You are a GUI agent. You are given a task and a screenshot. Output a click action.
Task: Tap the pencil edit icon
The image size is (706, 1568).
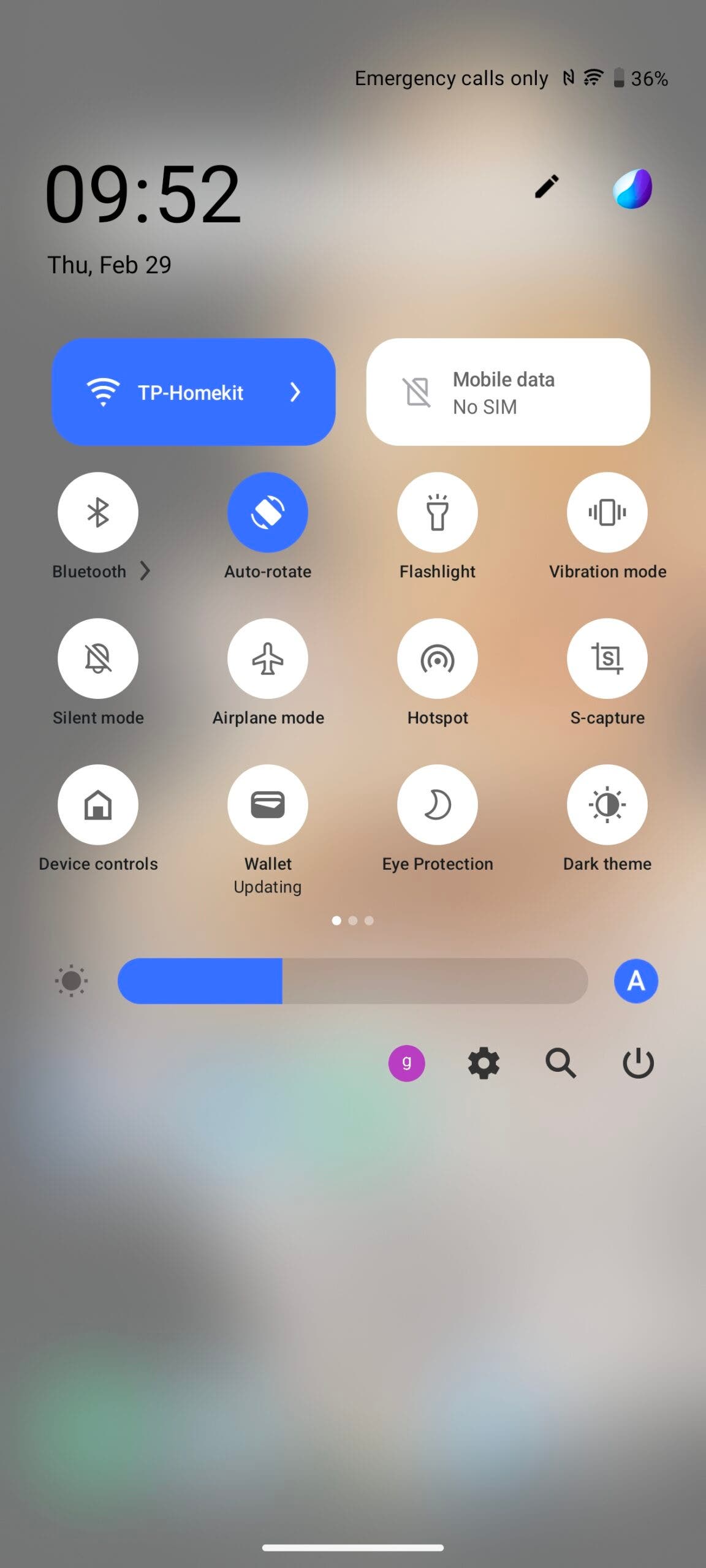pyautogui.click(x=547, y=187)
